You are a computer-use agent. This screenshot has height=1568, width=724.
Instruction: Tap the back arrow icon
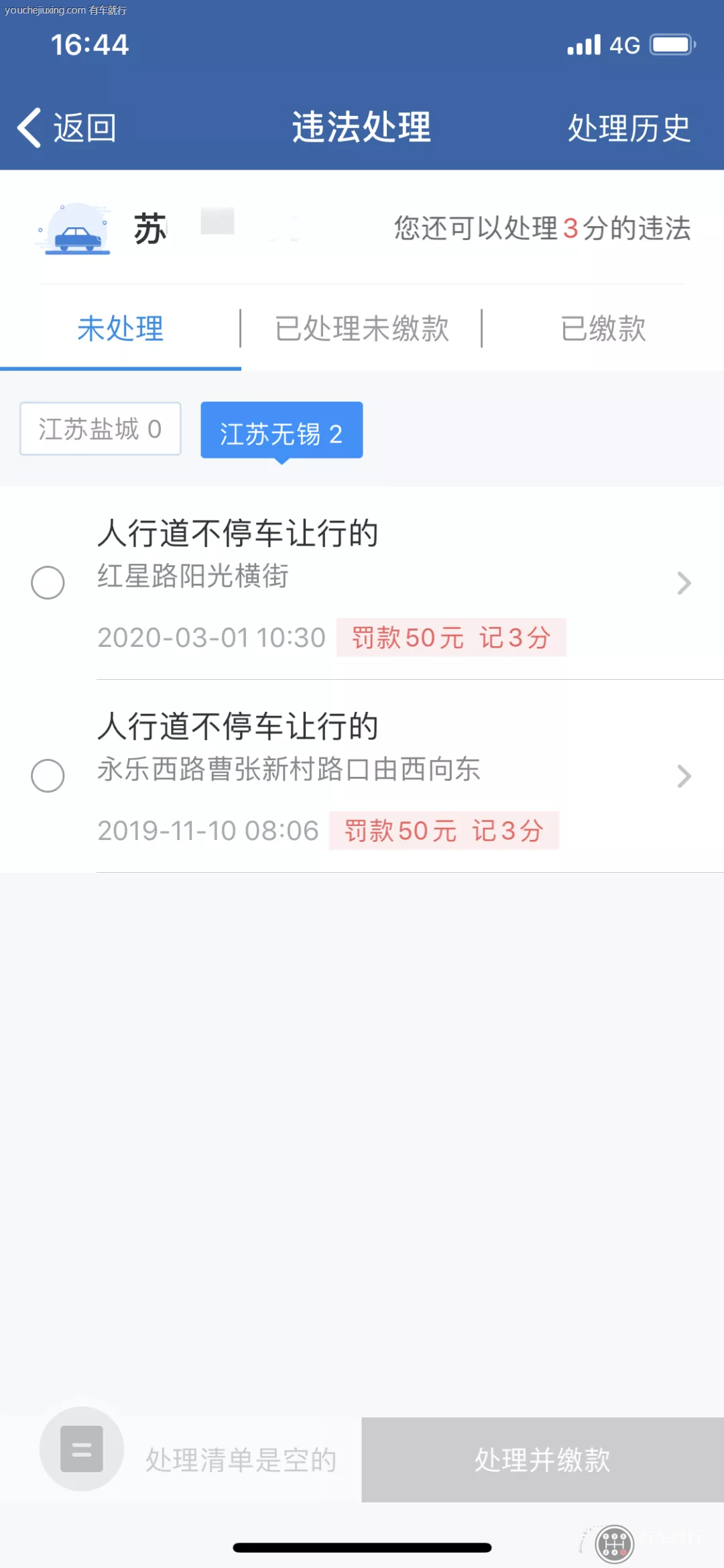(29, 126)
